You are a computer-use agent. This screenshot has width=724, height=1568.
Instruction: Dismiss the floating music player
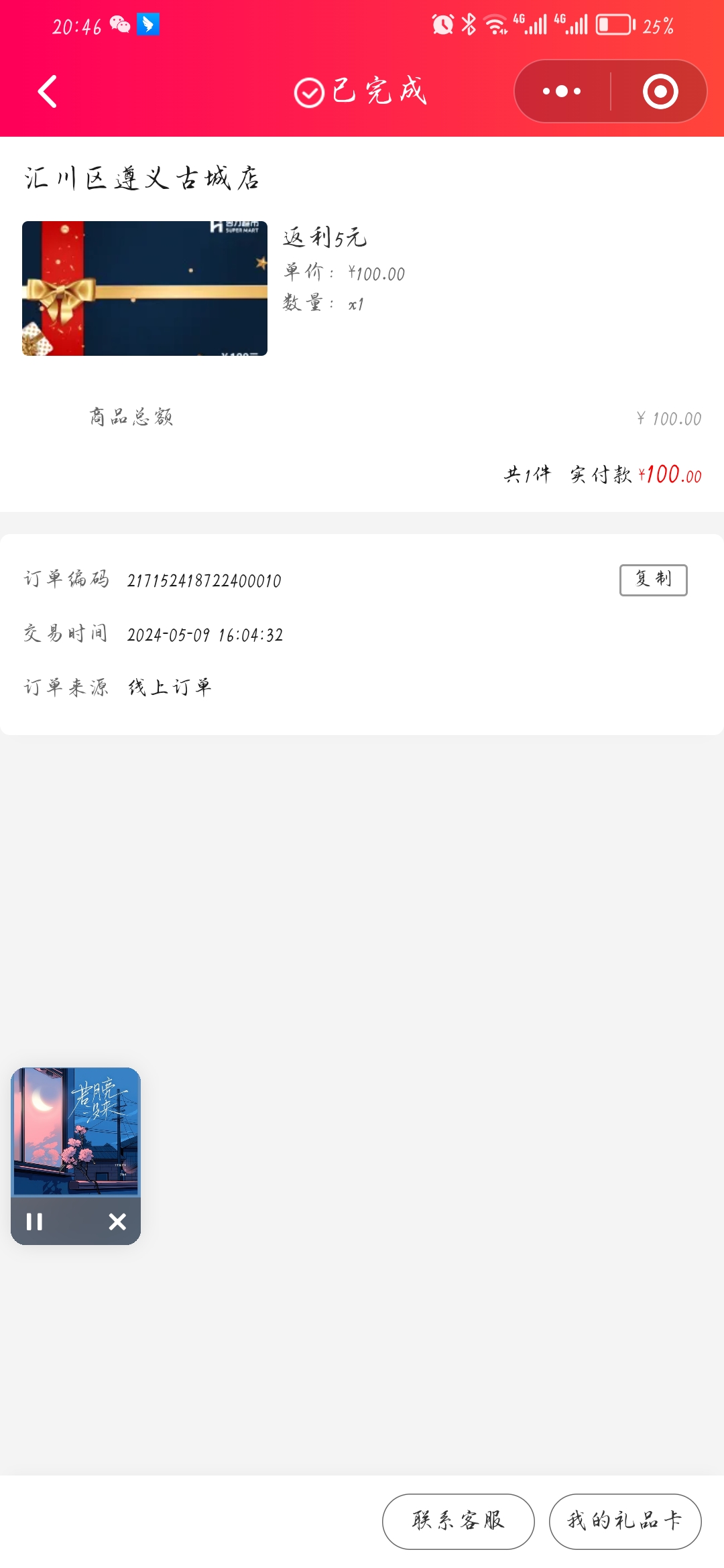tap(117, 1222)
